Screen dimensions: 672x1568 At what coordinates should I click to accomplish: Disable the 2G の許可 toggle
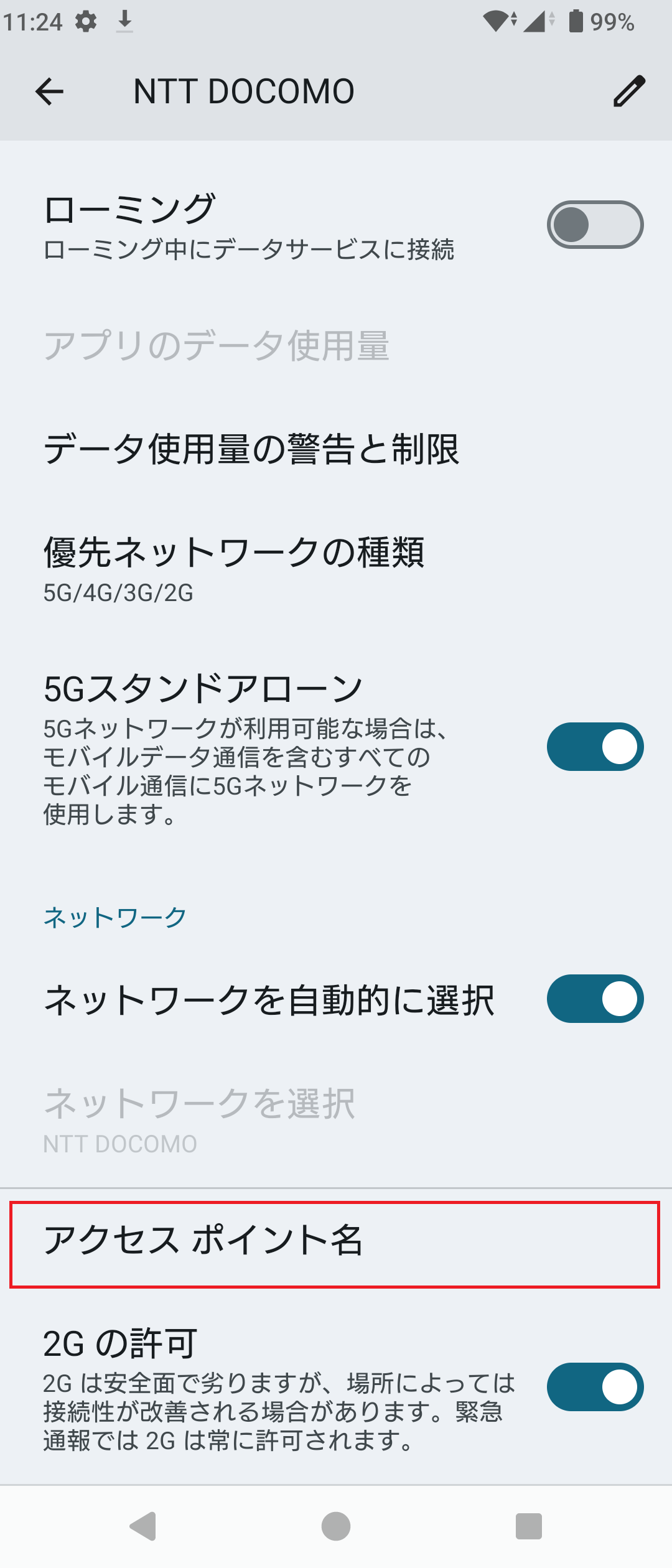click(594, 1384)
